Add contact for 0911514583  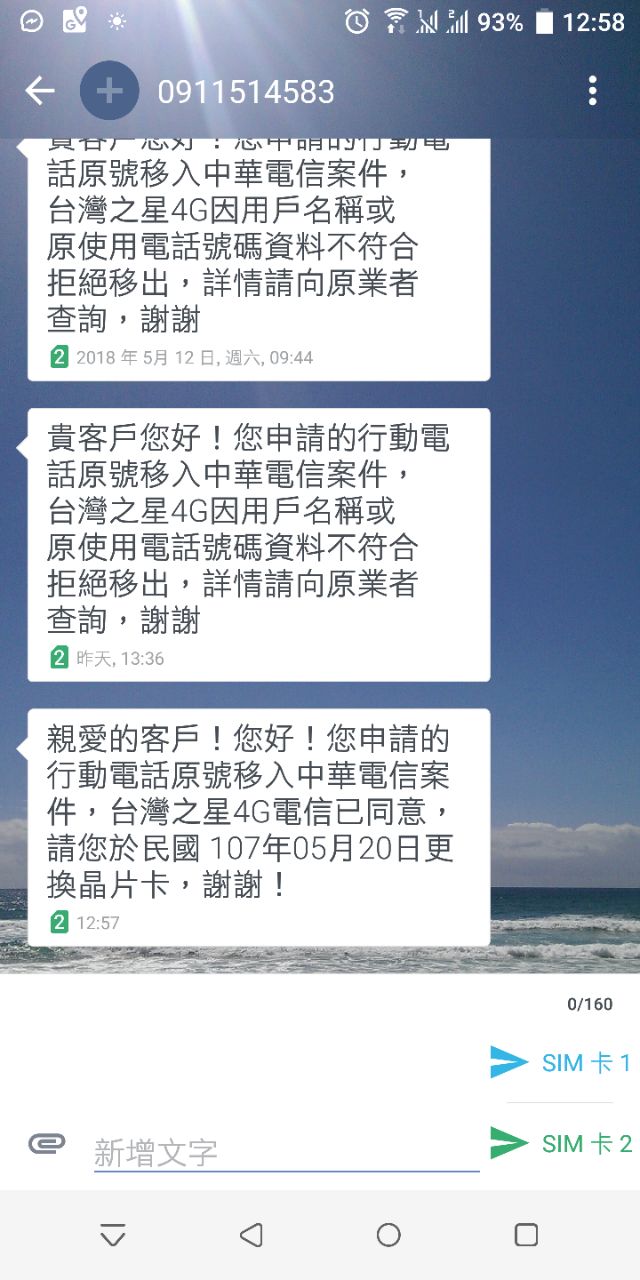109,92
